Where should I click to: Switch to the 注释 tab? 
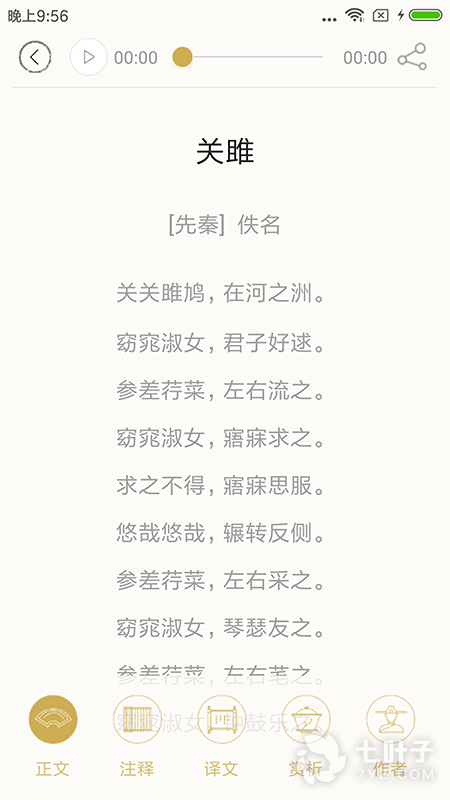(x=137, y=736)
